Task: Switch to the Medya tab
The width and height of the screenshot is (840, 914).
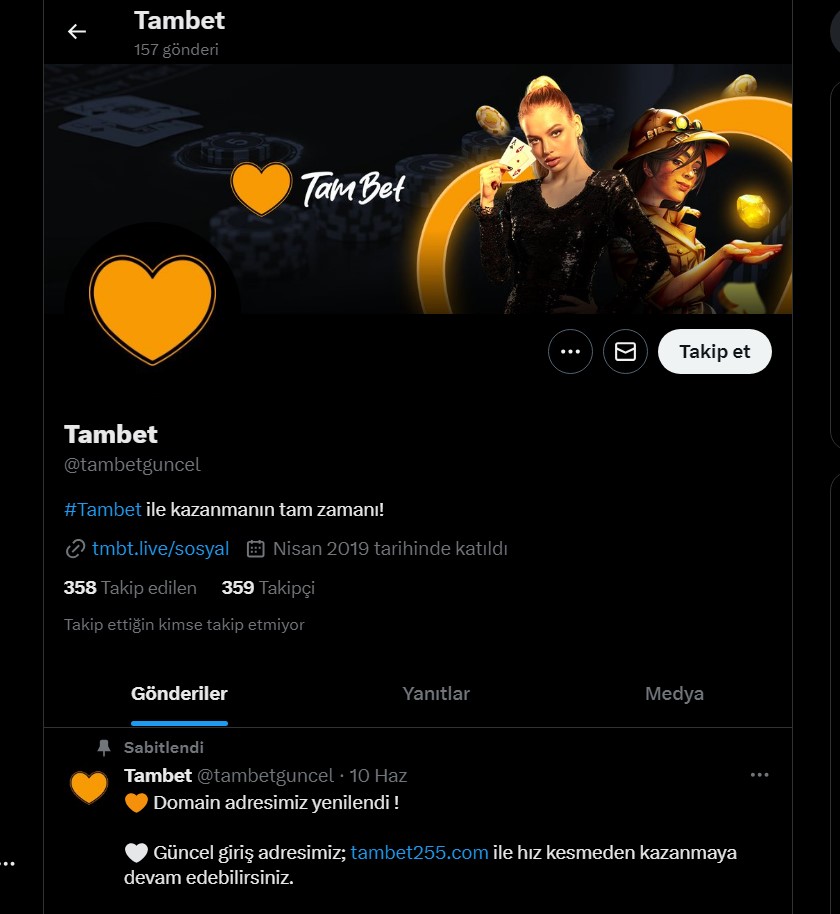Action: point(674,694)
